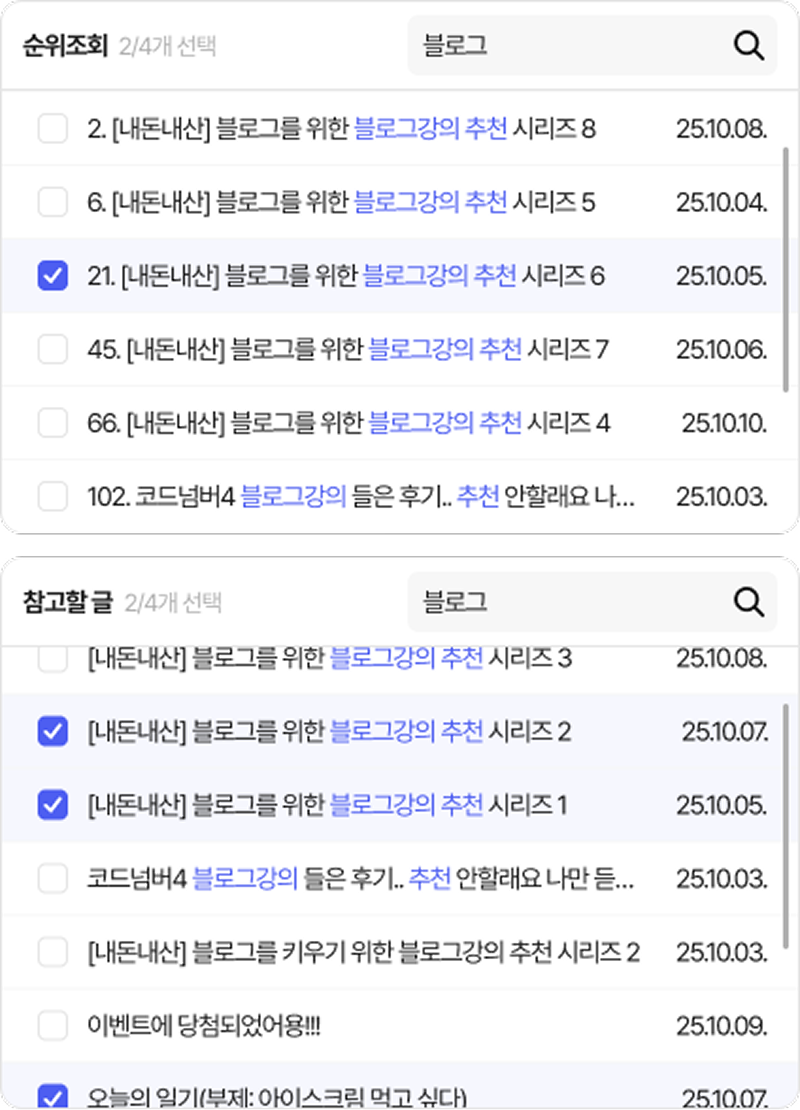Image resolution: width=800 pixels, height=1110 pixels.
Task: Deselect the 시리즈 1 post checkbox
Action: tap(52, 804)
